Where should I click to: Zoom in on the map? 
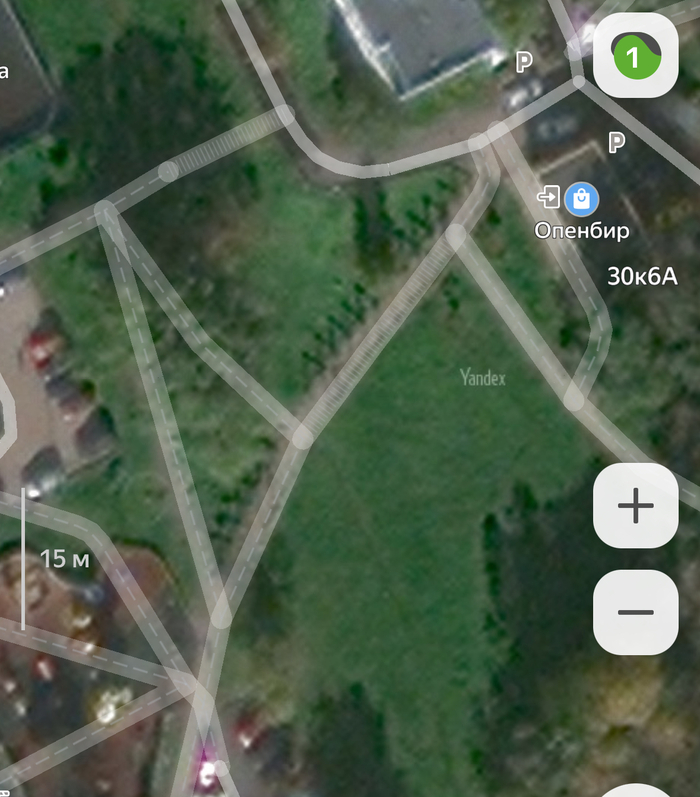pos(635,506)
